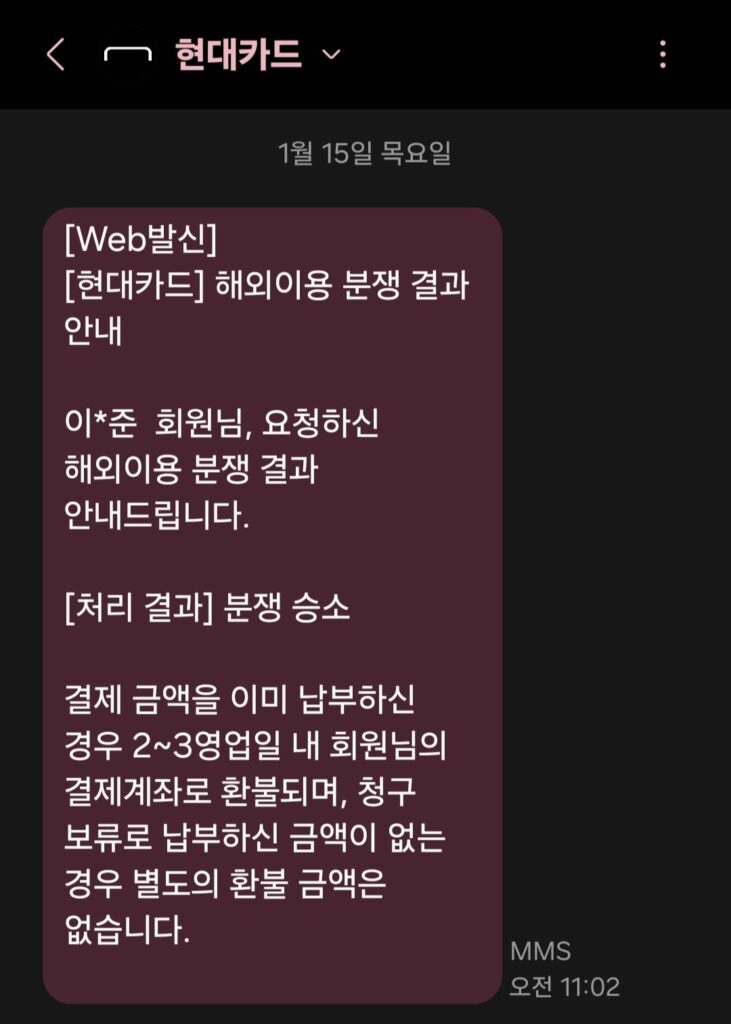This screenshot has height=1024, width=731.
Task: Open the three-dot overflow menu
Action: tap(662, 54)
